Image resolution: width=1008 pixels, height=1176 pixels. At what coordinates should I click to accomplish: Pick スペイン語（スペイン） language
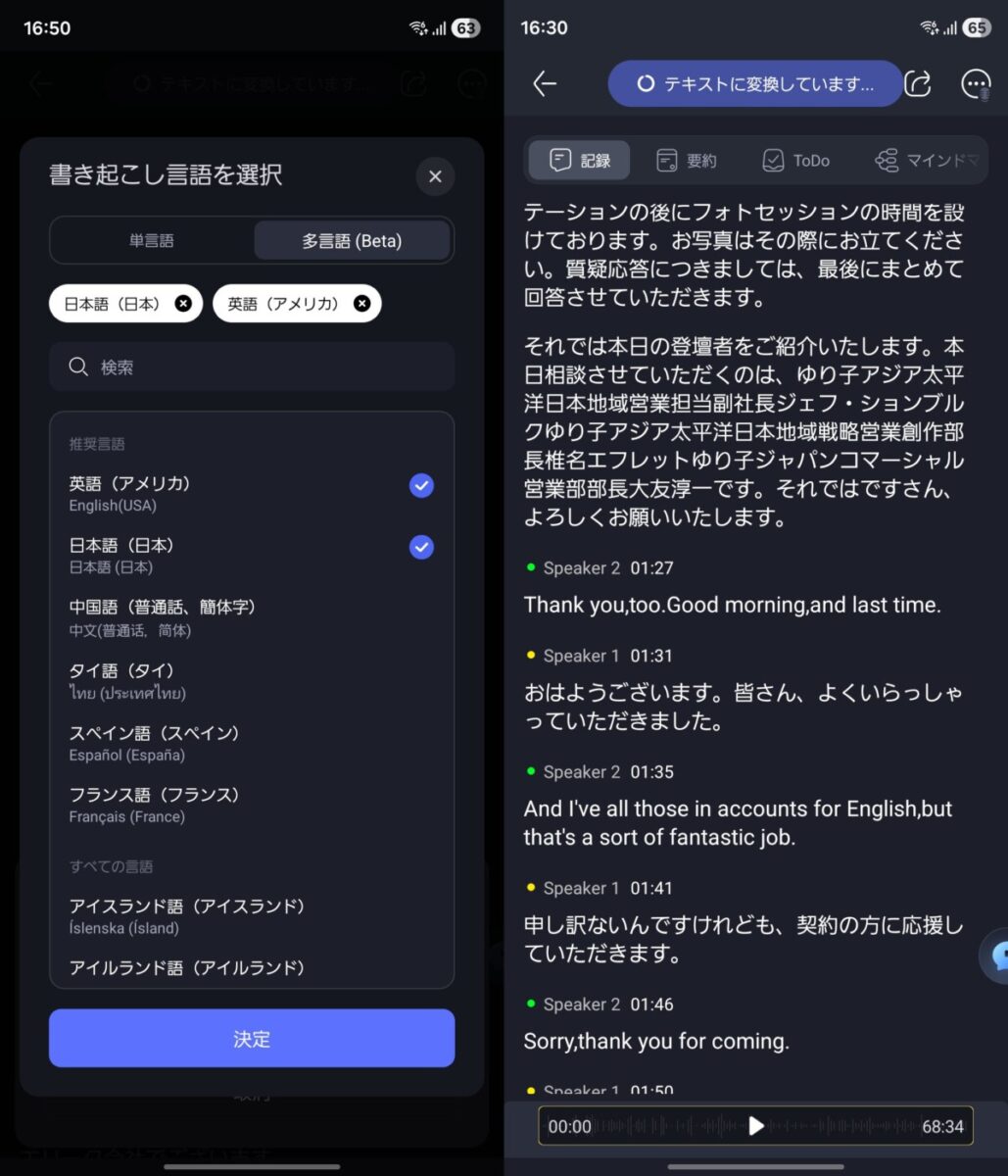(x=154, y=743)
